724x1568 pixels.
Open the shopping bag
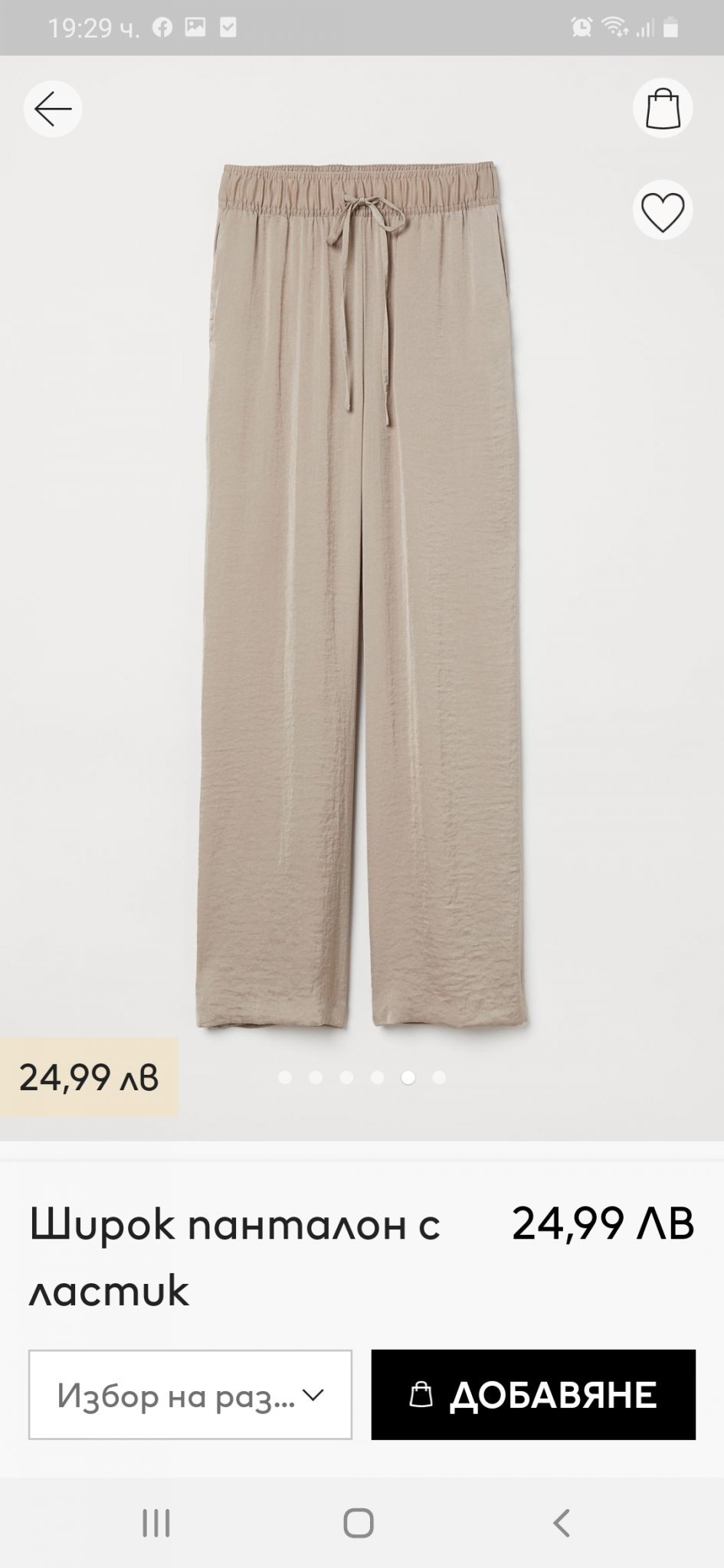click(x=663, y=108)
